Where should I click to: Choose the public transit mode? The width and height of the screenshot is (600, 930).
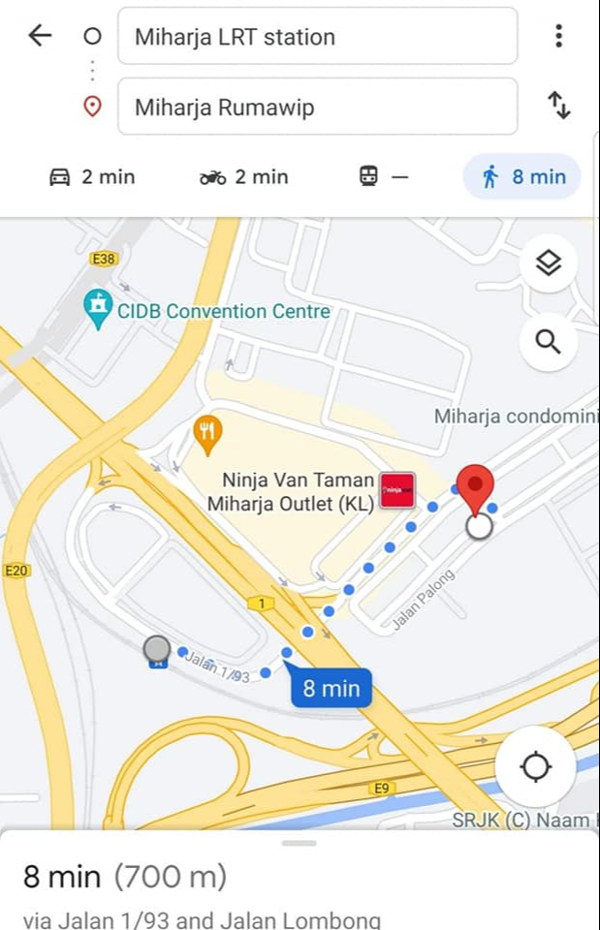(x=384, y=177)
